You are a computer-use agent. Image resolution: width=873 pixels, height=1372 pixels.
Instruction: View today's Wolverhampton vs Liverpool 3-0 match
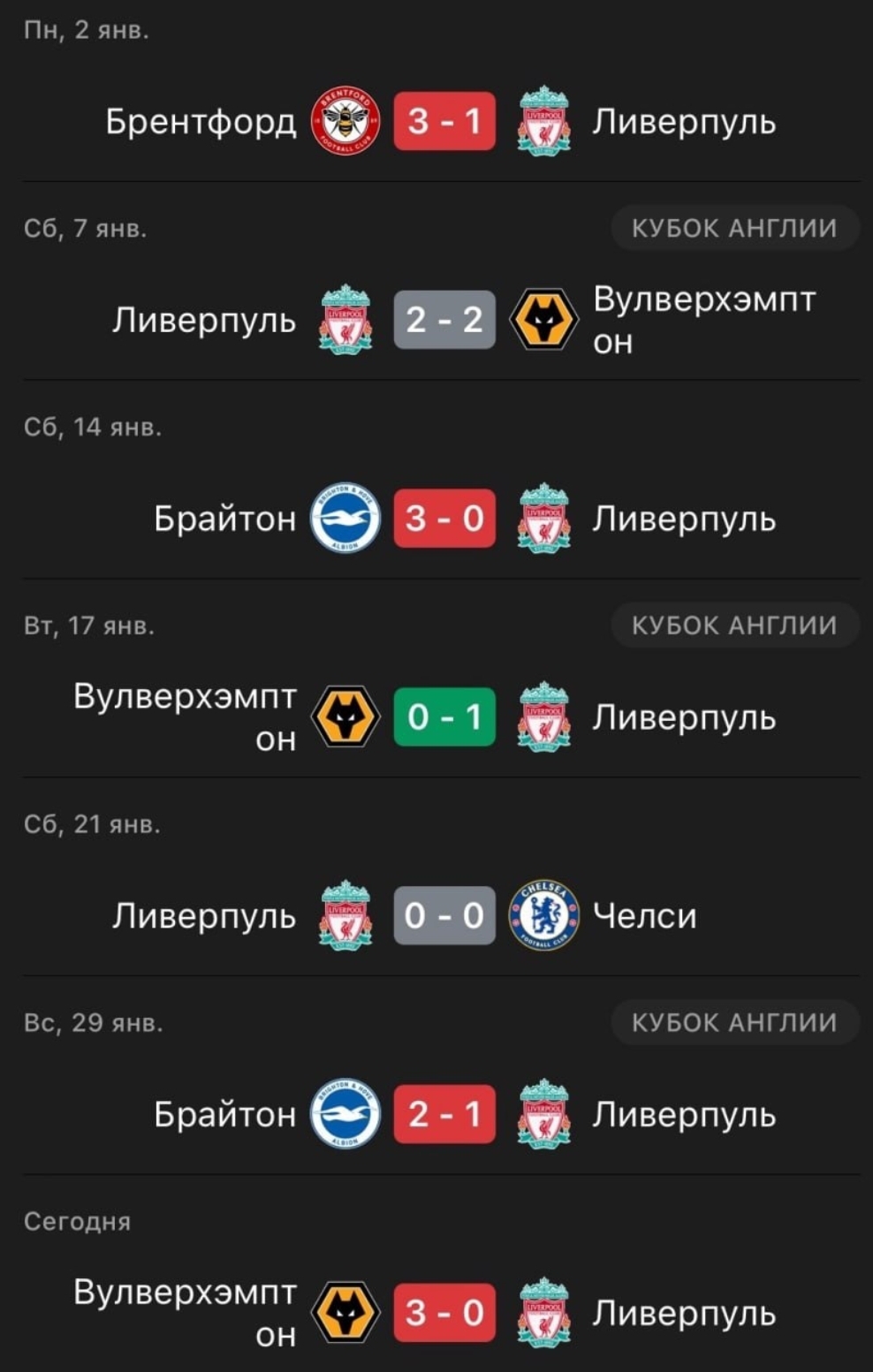(444, 1313)
